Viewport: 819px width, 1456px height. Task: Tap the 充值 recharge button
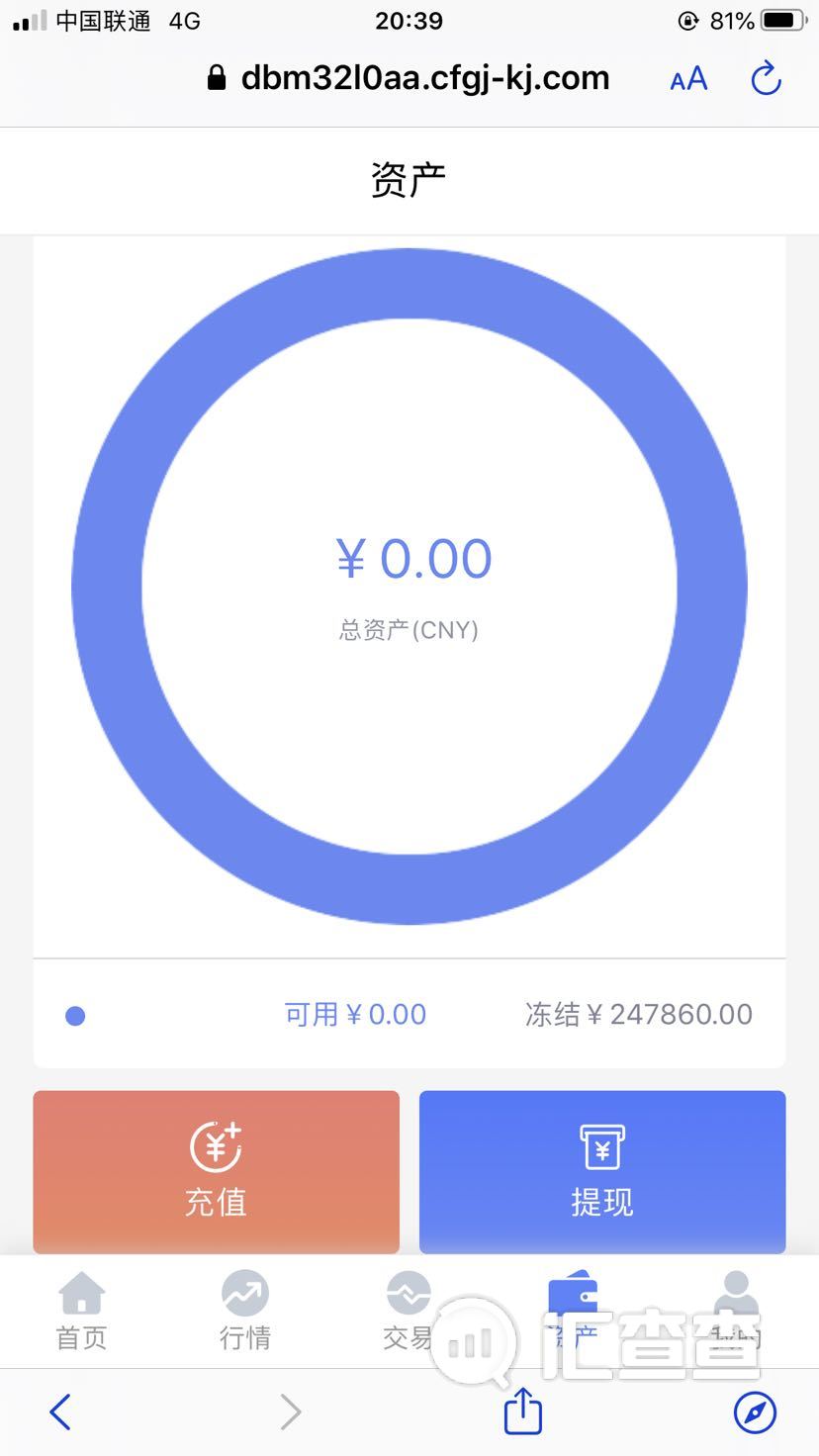point(216,1172)
